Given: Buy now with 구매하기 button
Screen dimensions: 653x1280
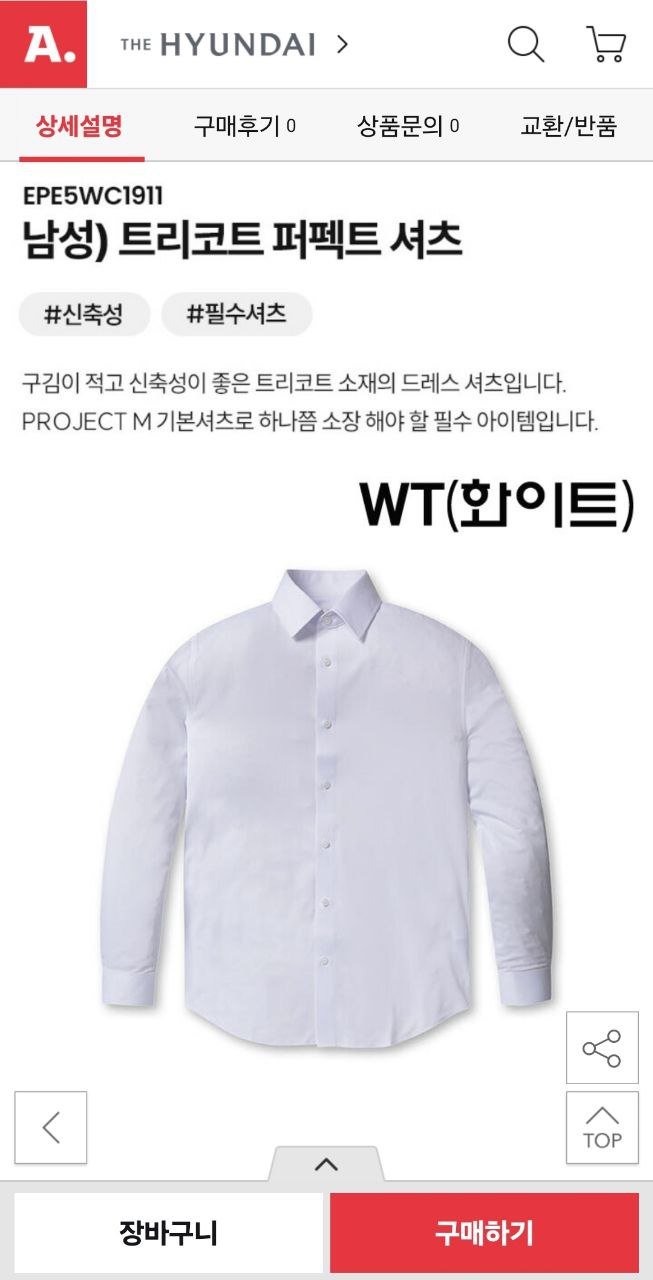Looking at the screenshot, I should [x=484, y=1232].
